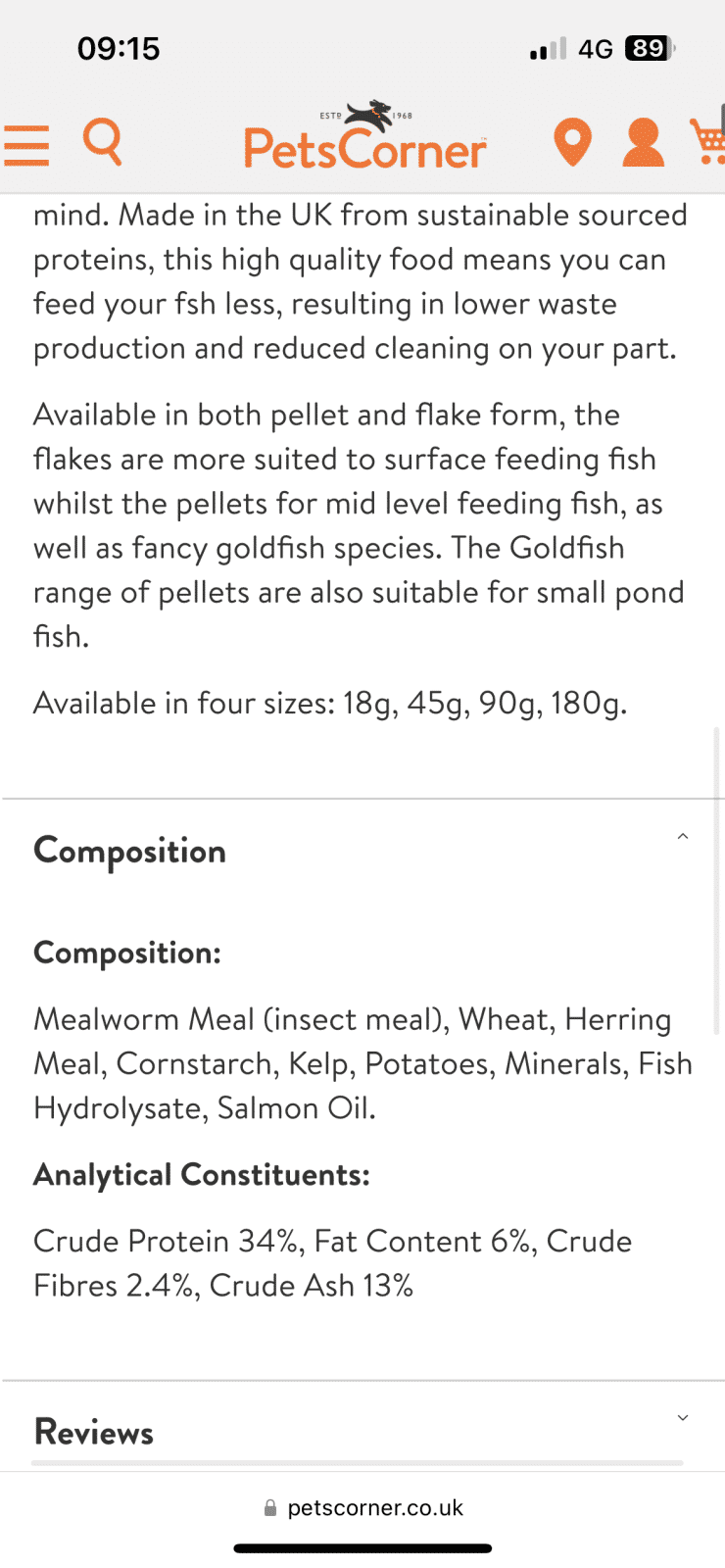The width and height of the screenshot is (725, 1568).
Task: Tap the petscorner.co.uk address bar
Action: [363, 1508]
